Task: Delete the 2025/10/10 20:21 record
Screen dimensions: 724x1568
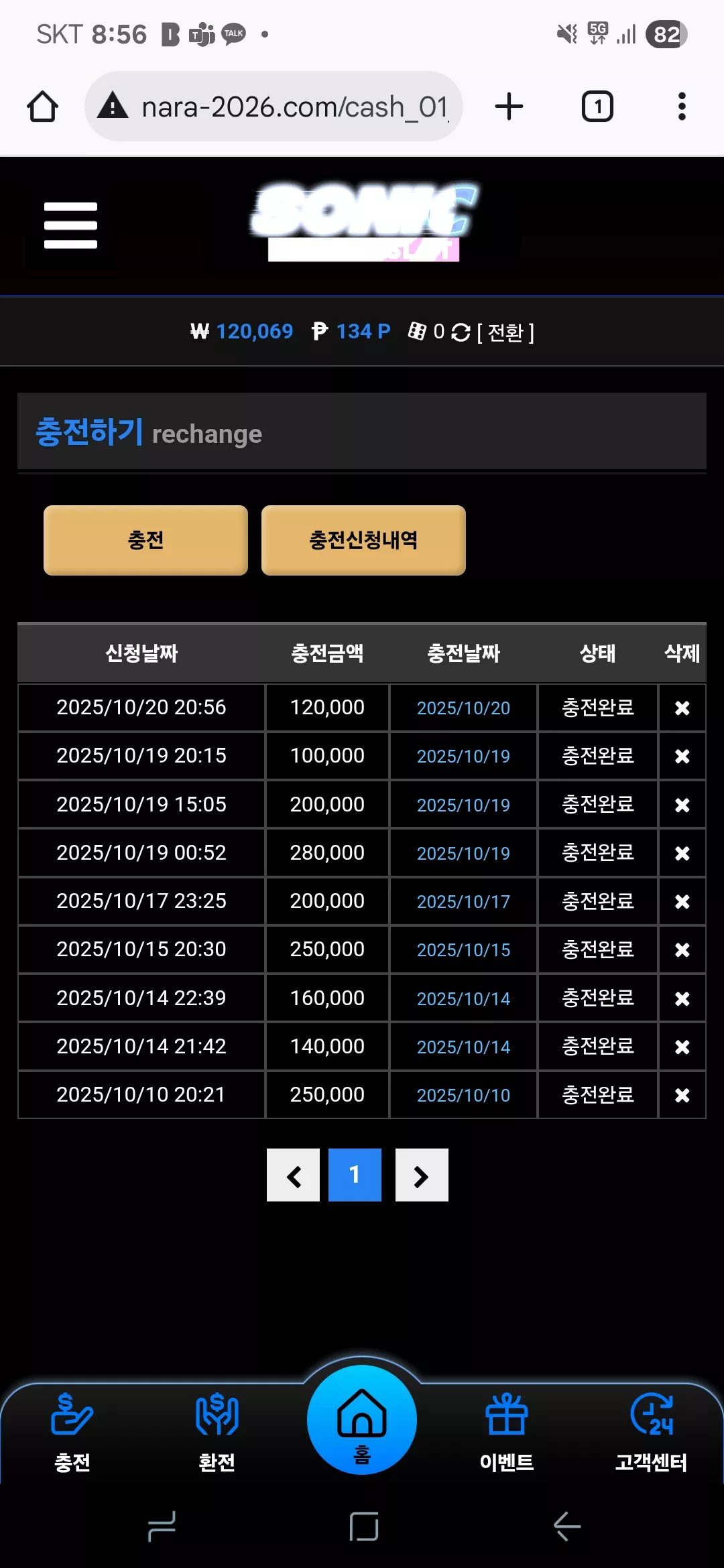Action: (x=682, y=1095)
